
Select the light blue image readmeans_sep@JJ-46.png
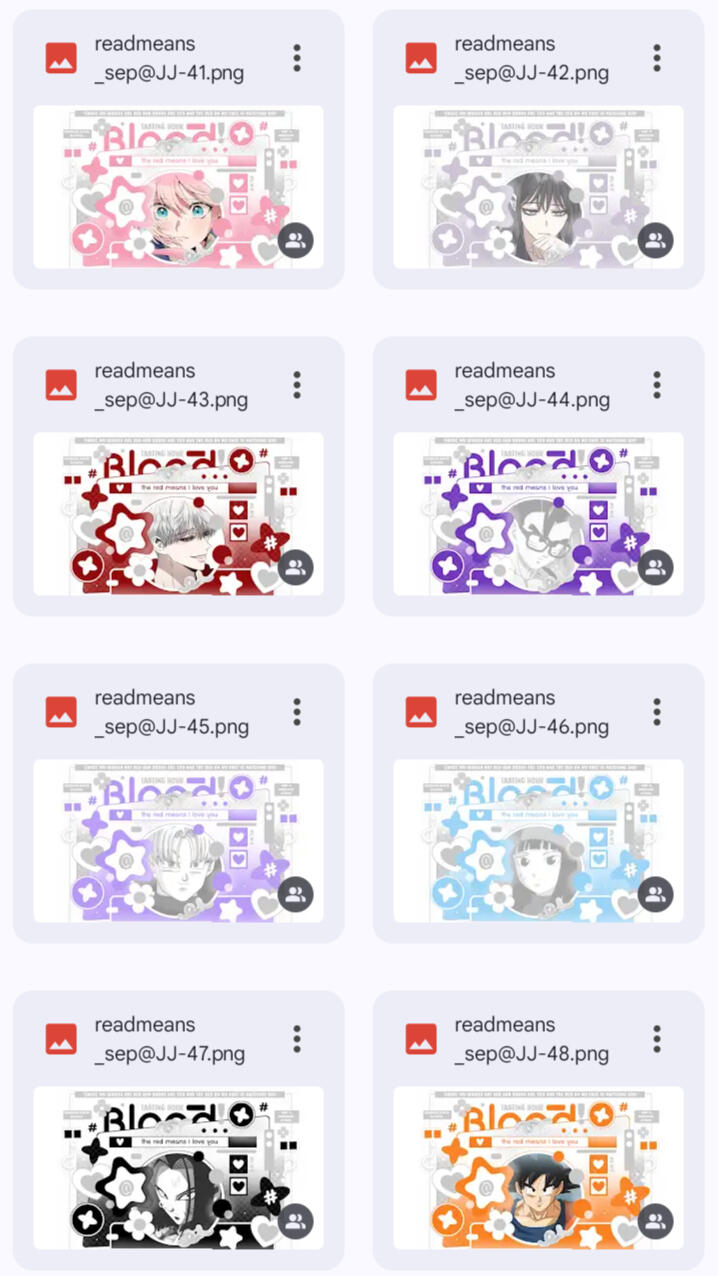point(538,841)
